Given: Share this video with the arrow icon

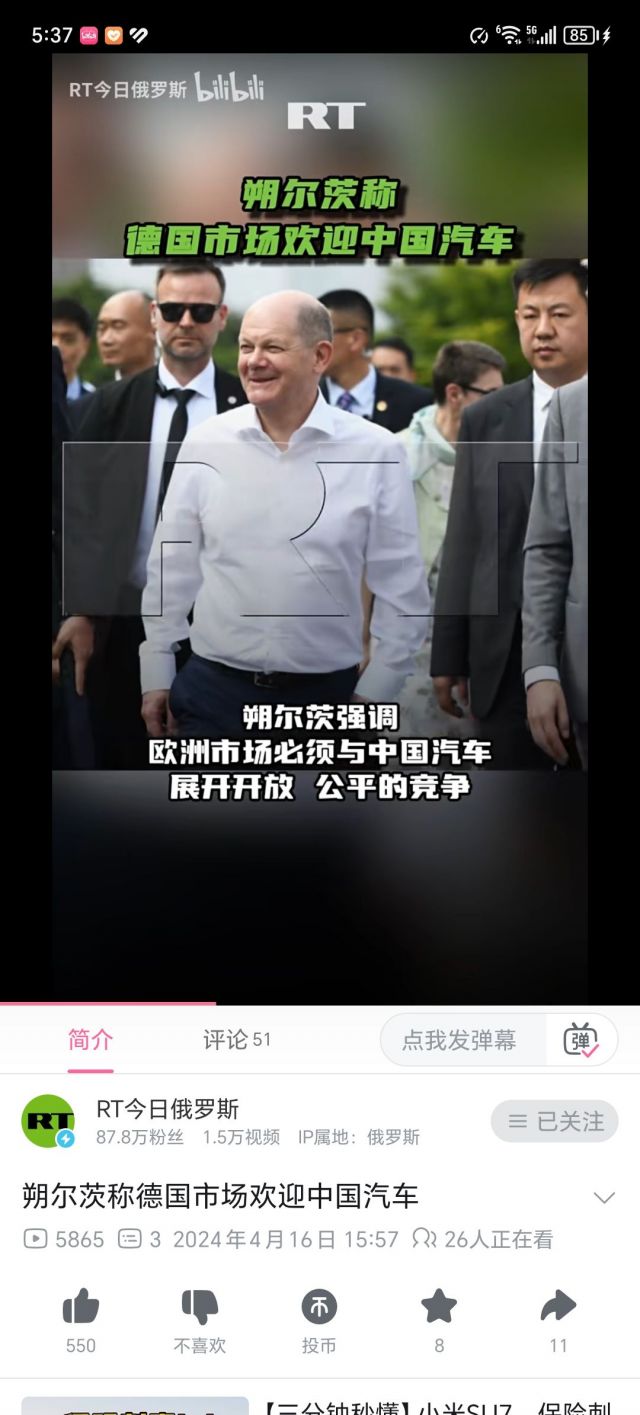Looking at the screenshot, I should (558, 1307).
